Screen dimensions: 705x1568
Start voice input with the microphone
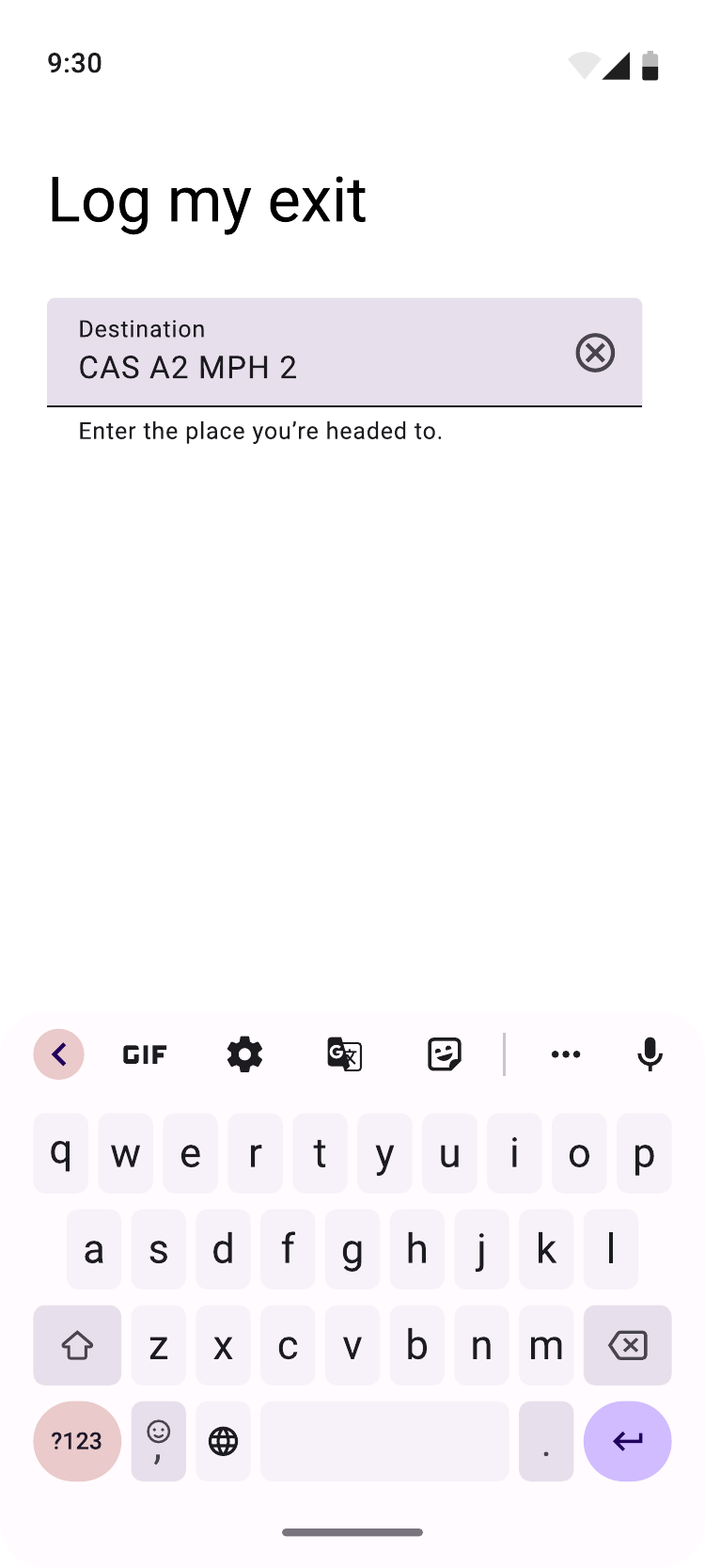point(650,1054)
